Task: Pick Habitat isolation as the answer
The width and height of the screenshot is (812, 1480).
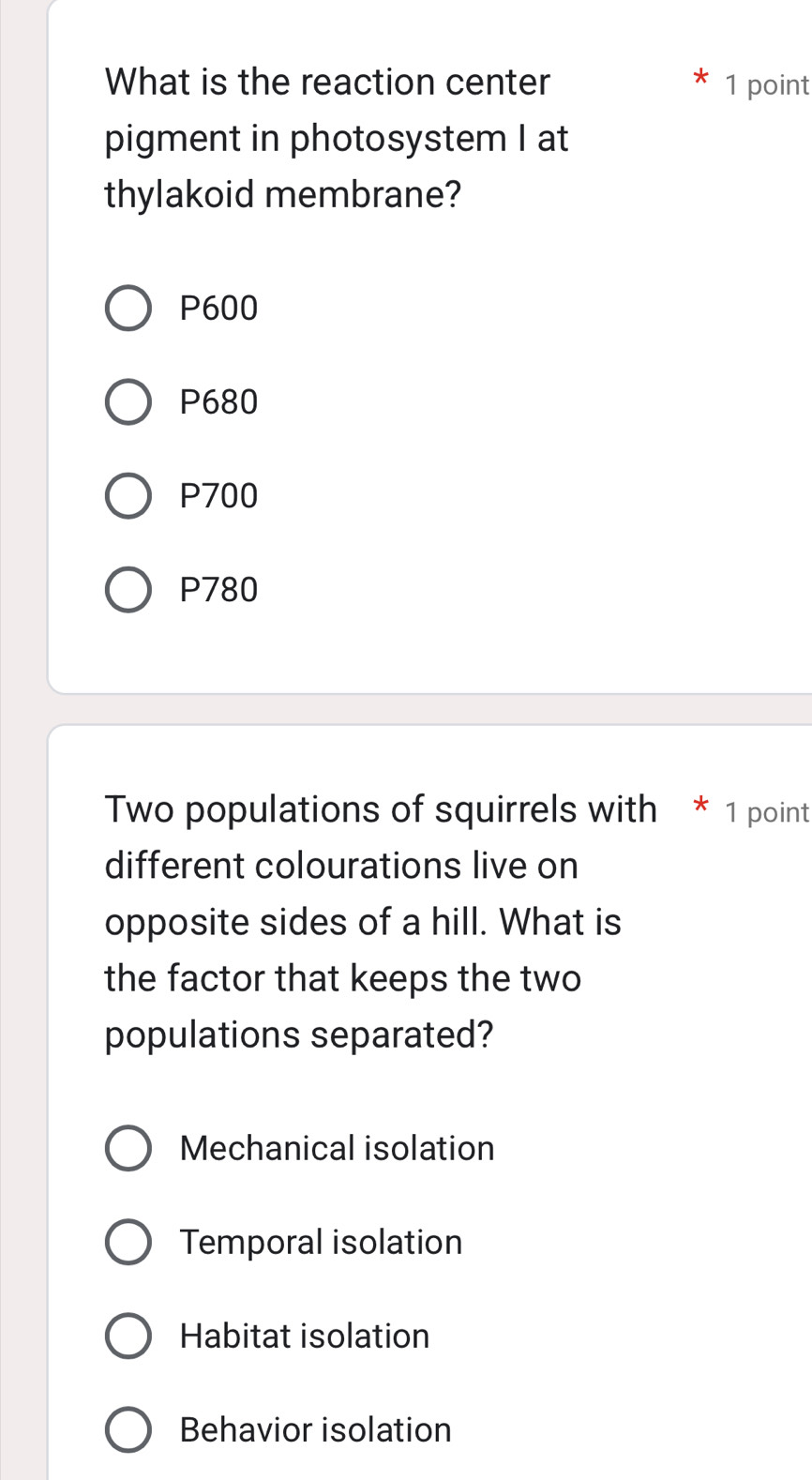Action: point(128,1335)
